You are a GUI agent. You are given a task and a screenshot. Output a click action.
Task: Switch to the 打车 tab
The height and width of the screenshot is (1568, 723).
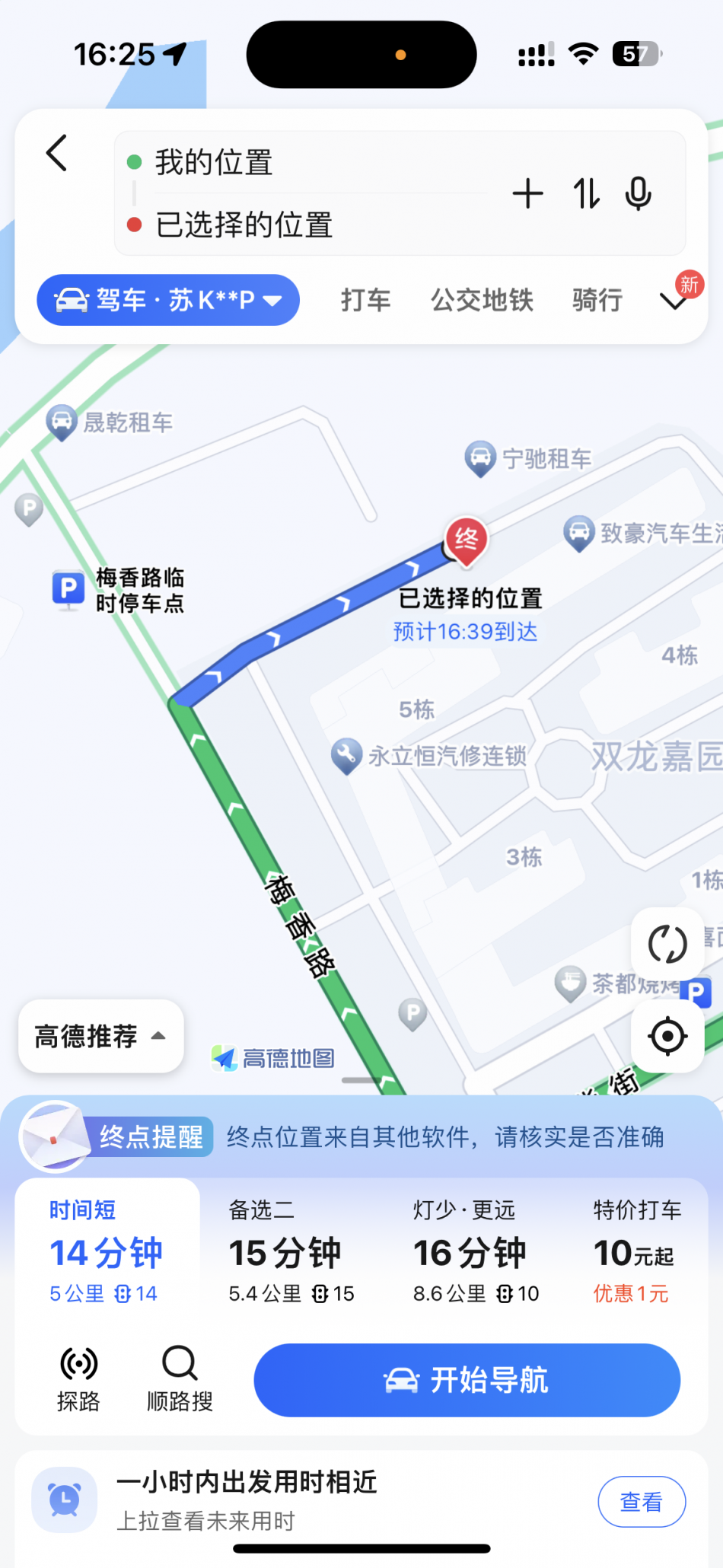365,300
